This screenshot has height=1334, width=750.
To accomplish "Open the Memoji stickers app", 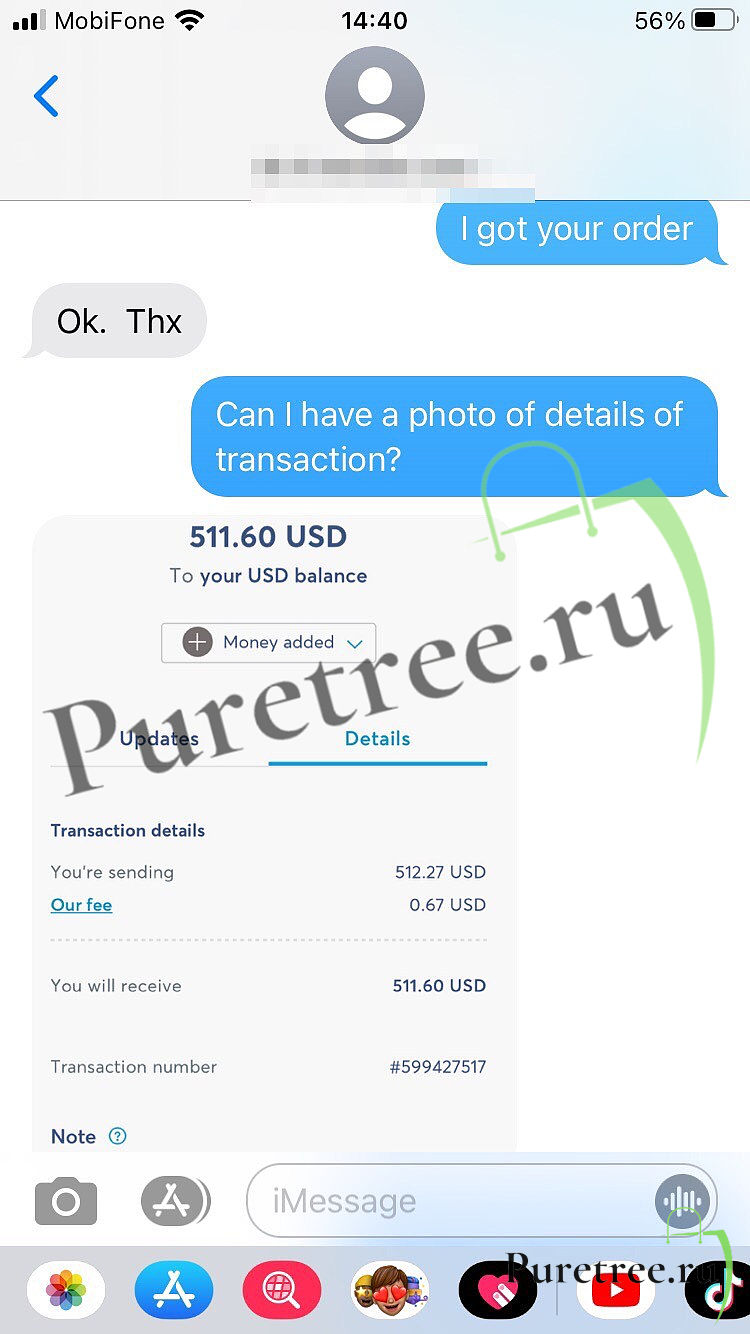I will (x=390, y=1290).
